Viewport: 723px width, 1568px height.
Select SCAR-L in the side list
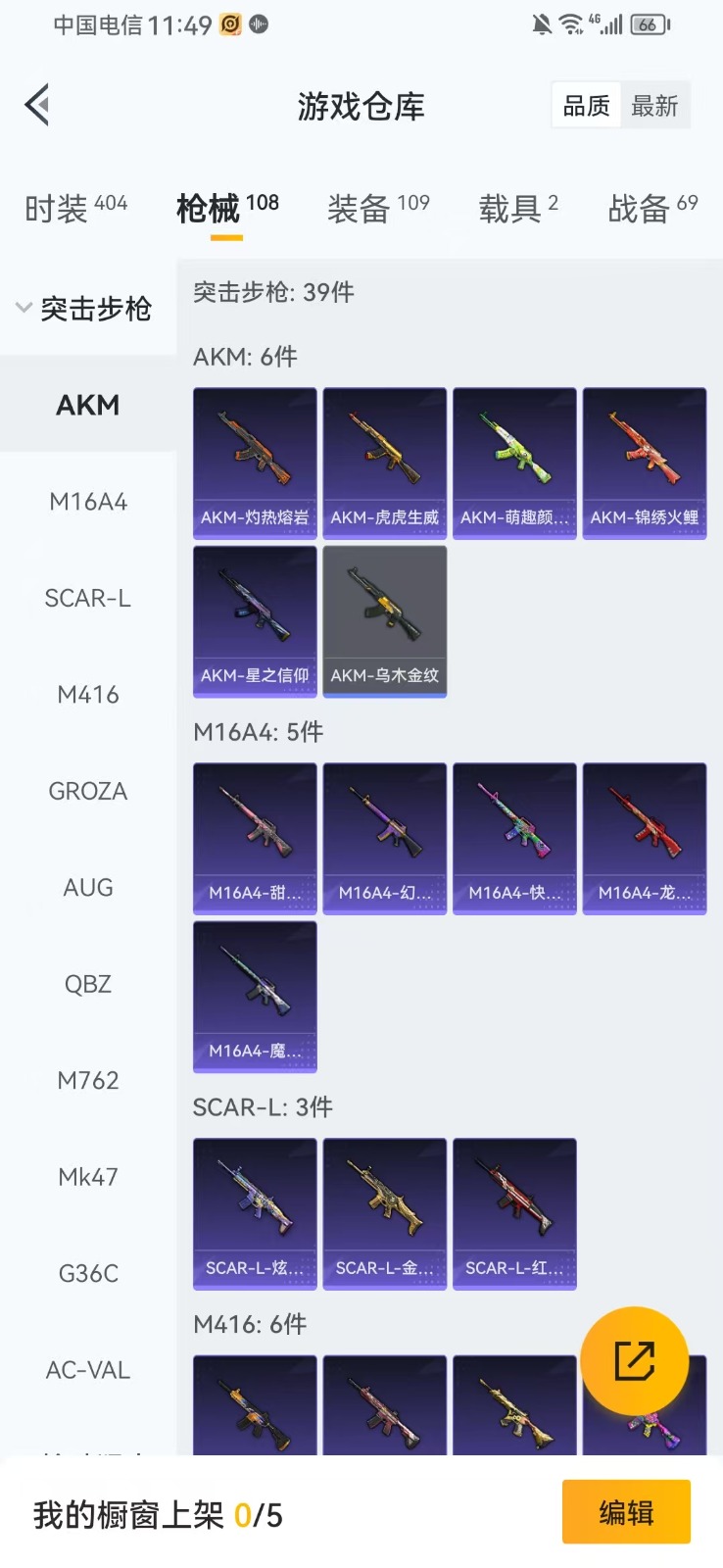pyautogui.click(x=88, y=598)
